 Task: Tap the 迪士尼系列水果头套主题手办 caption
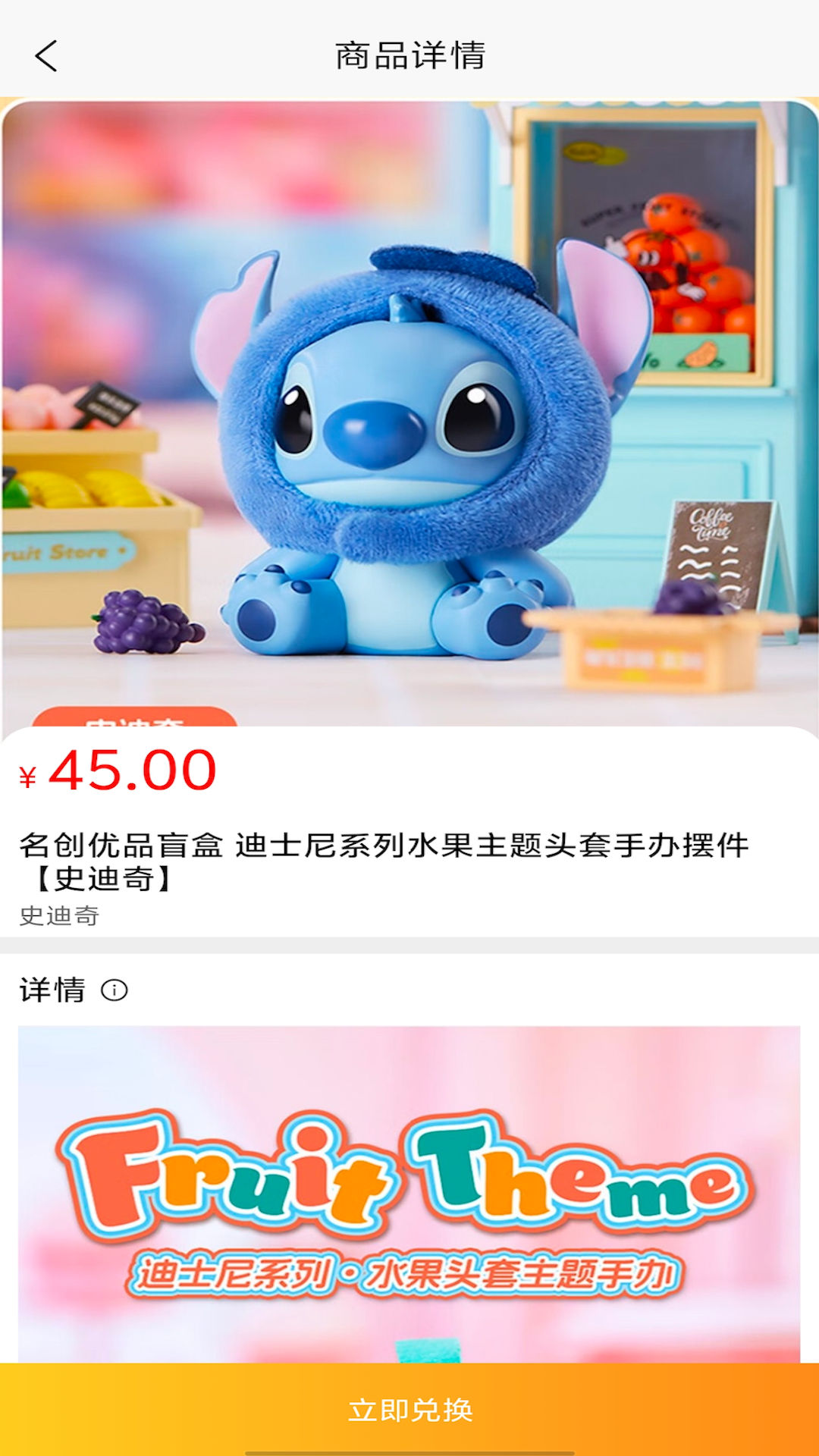pos(409,1273)
